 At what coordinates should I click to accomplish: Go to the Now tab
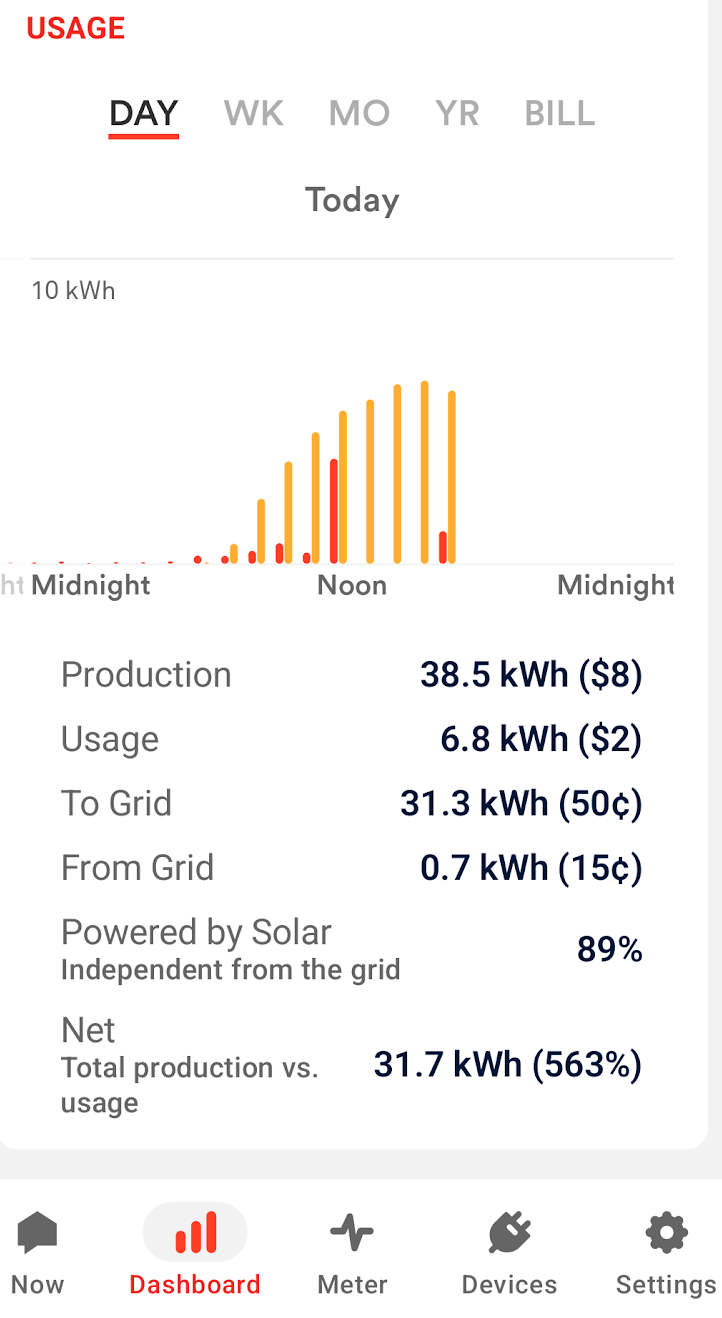click(38, 1252)
